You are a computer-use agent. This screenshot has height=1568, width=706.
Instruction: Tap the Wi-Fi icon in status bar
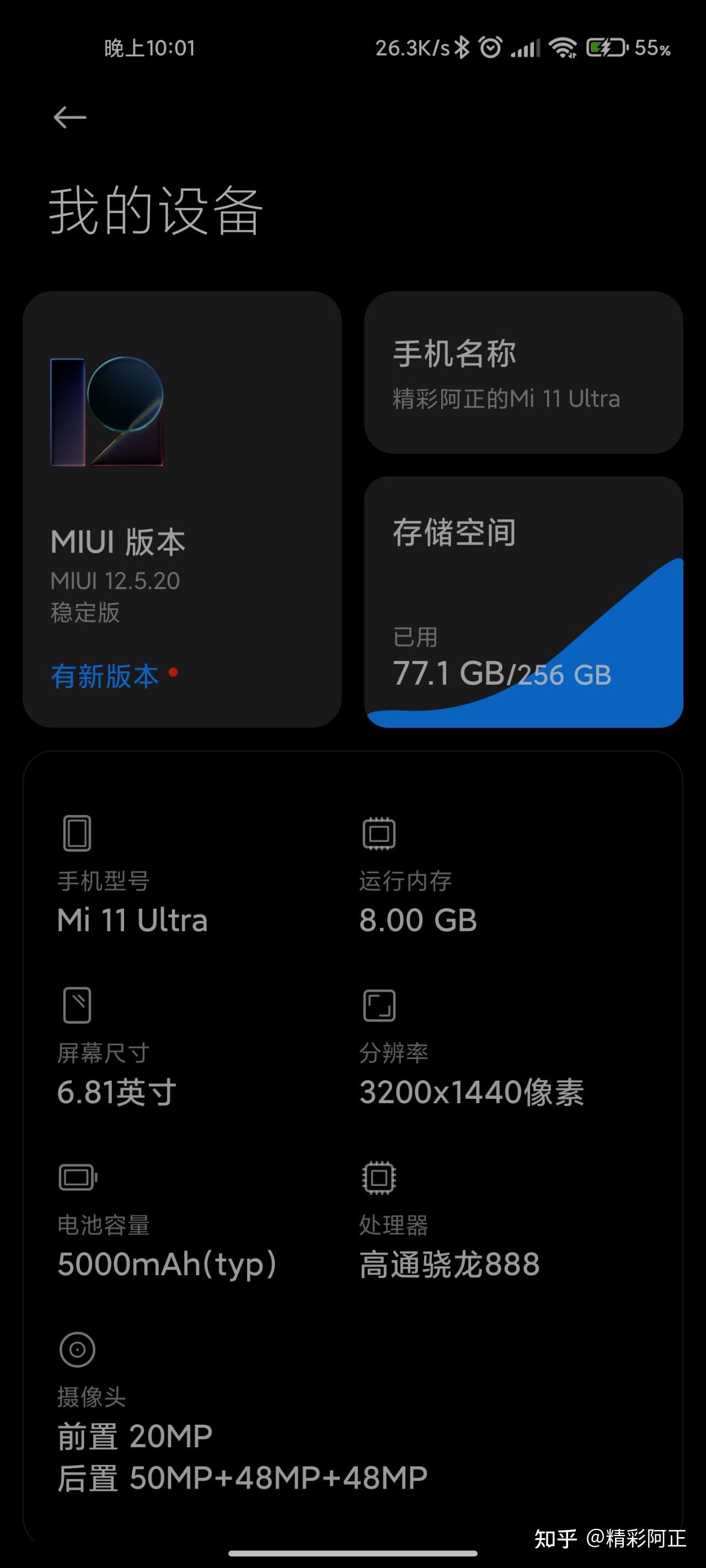564,47
